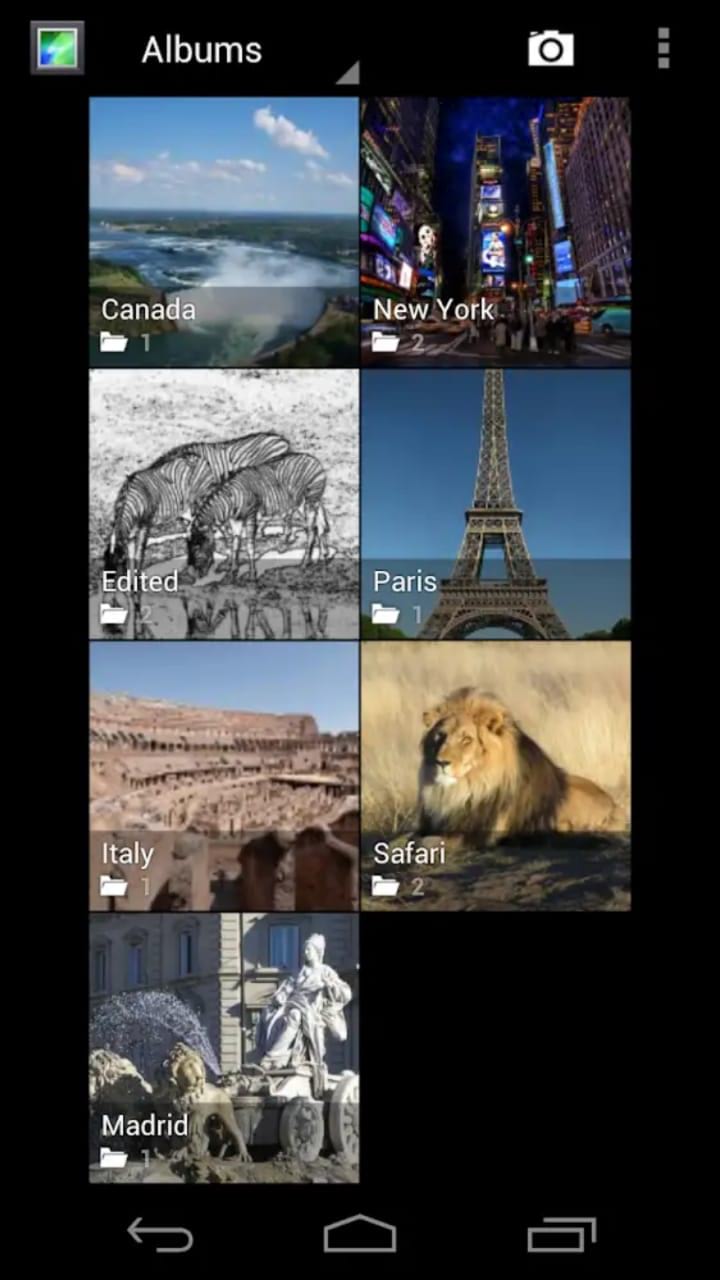This screenshot has height=1280, width=720.
Task: Tap the Gallery app icon
Action: pos(57,48)
